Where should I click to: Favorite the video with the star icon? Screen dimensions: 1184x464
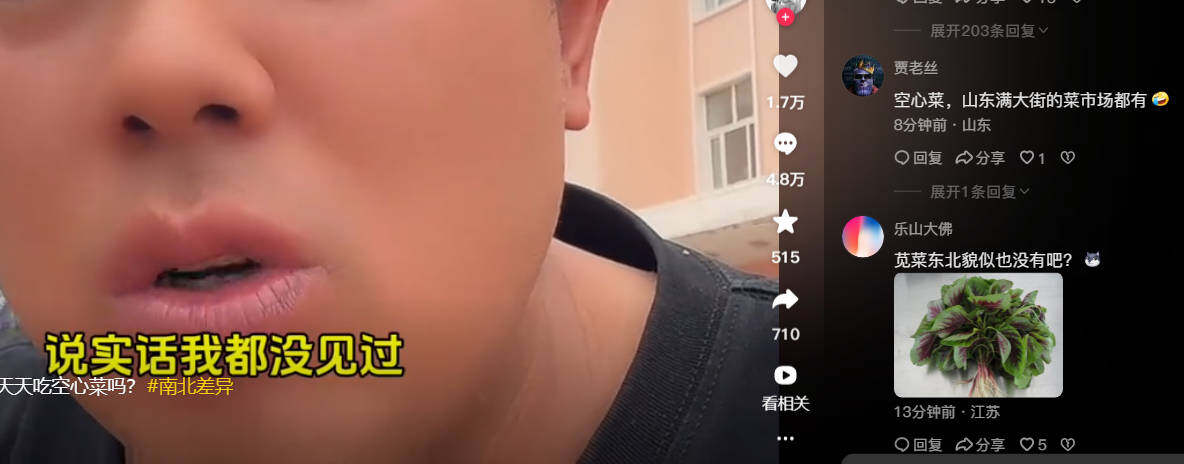coord(786,222)
